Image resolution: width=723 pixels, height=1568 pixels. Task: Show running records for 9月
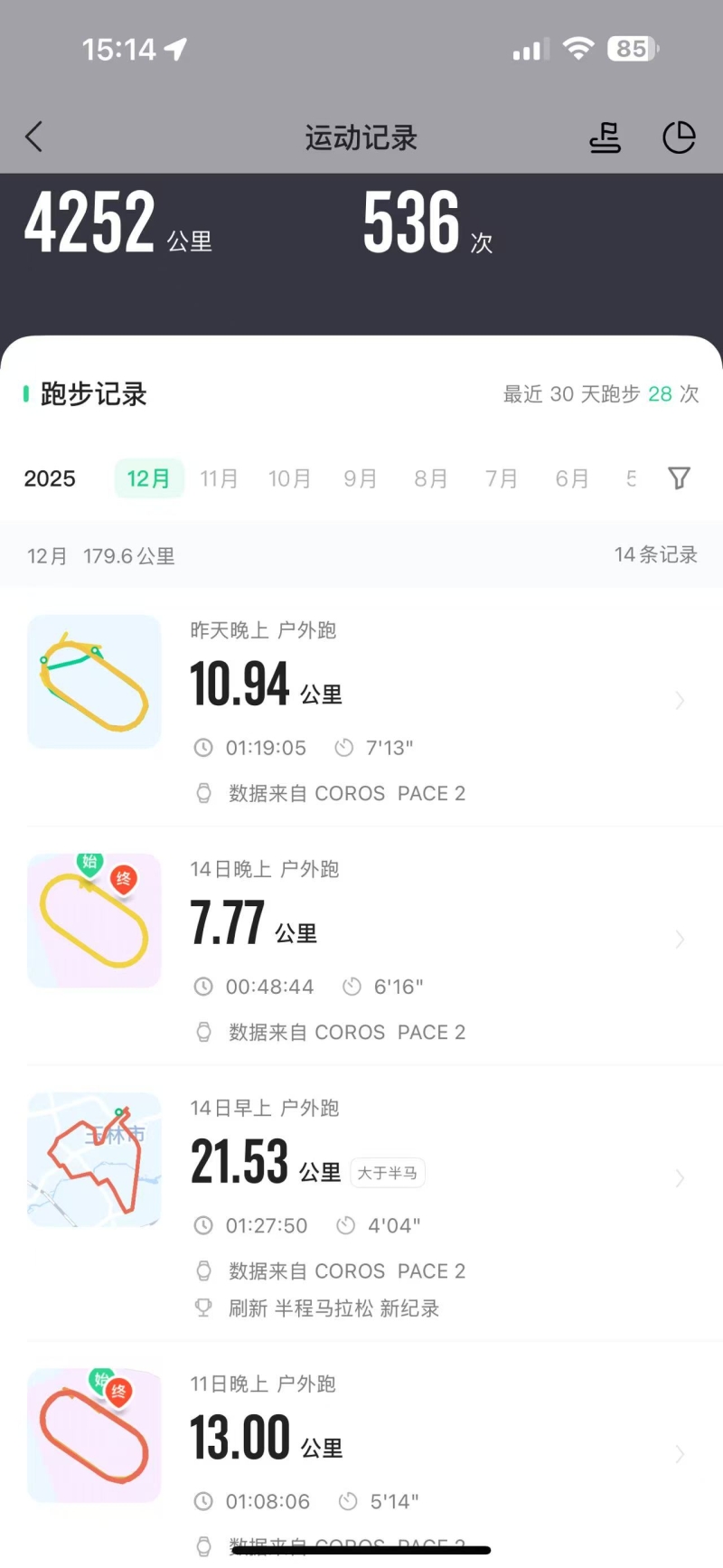click(x=360, y=478)
